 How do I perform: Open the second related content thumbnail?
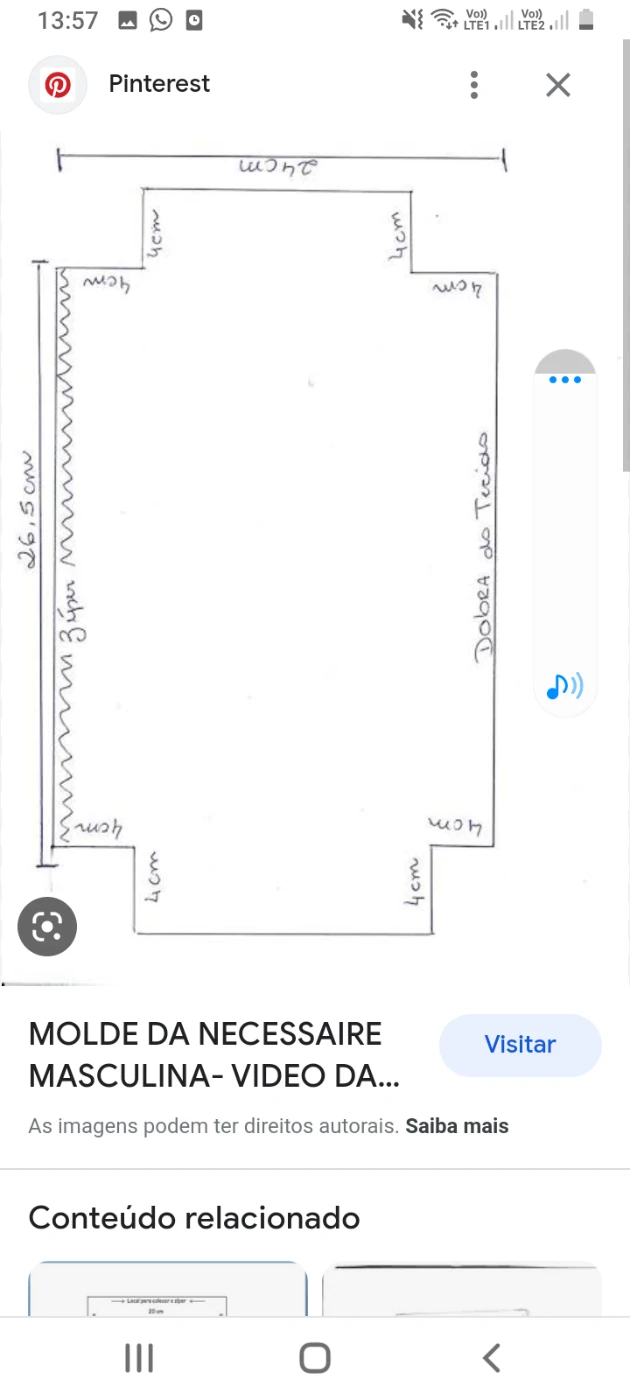click(x=462, y=1289)
